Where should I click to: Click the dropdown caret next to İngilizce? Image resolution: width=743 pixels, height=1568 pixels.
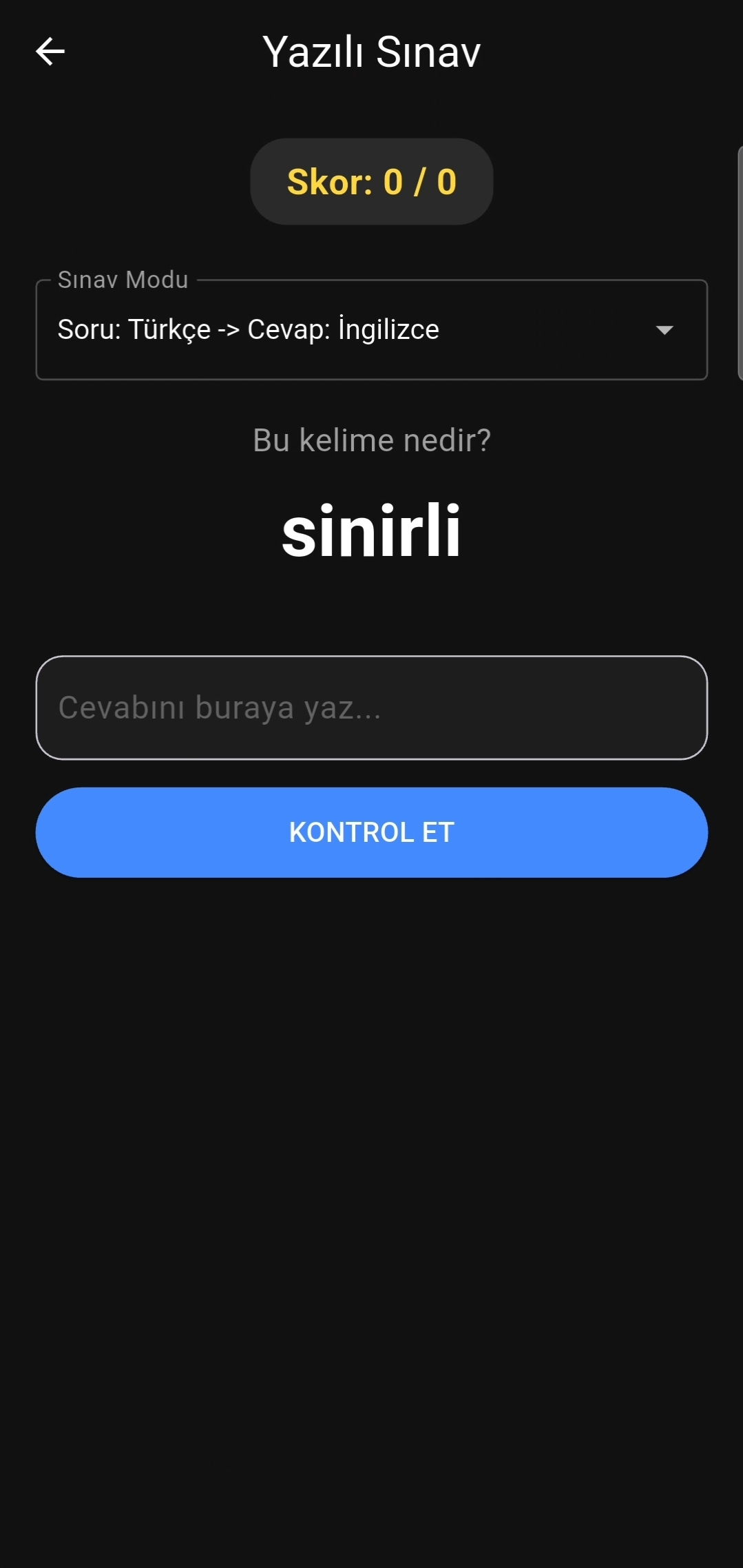(x=663, y=331)
